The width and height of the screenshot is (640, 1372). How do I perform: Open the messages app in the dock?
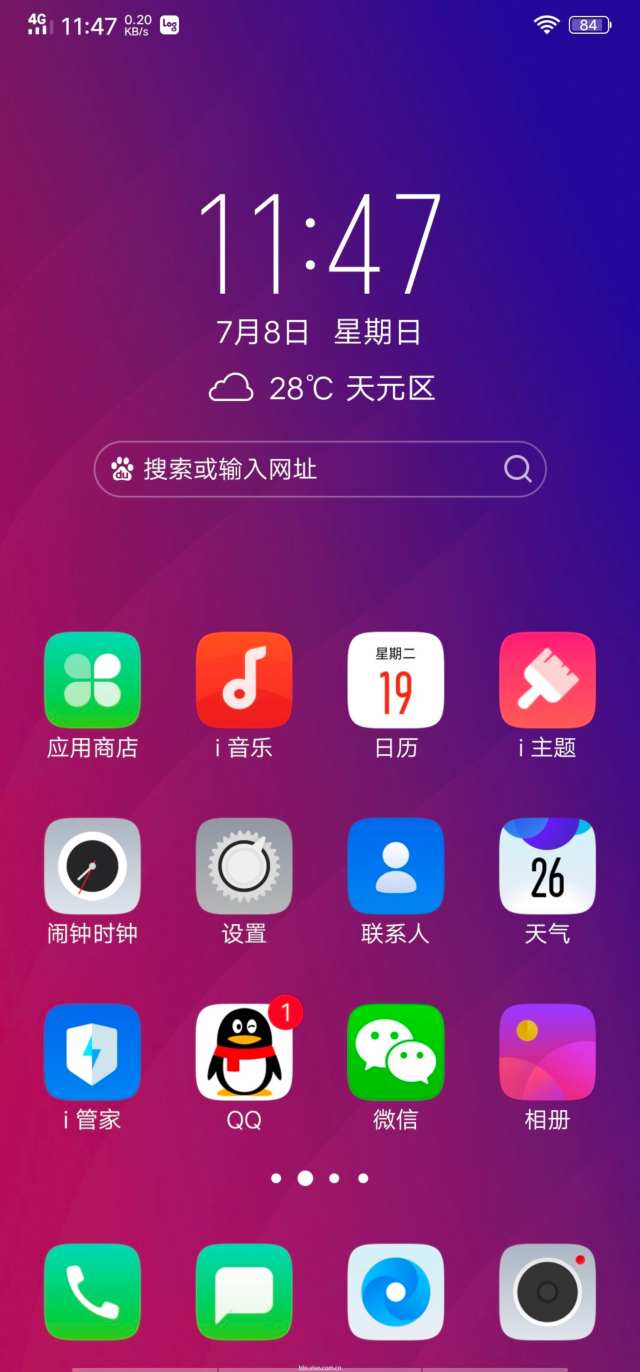244,1292
